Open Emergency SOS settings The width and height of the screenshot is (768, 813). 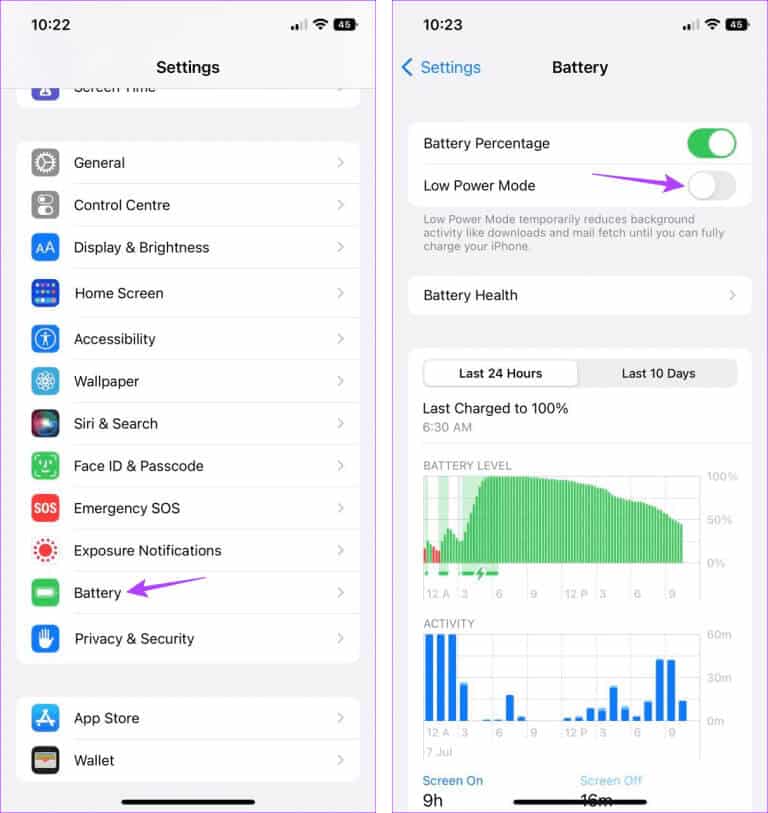point(188,508)
